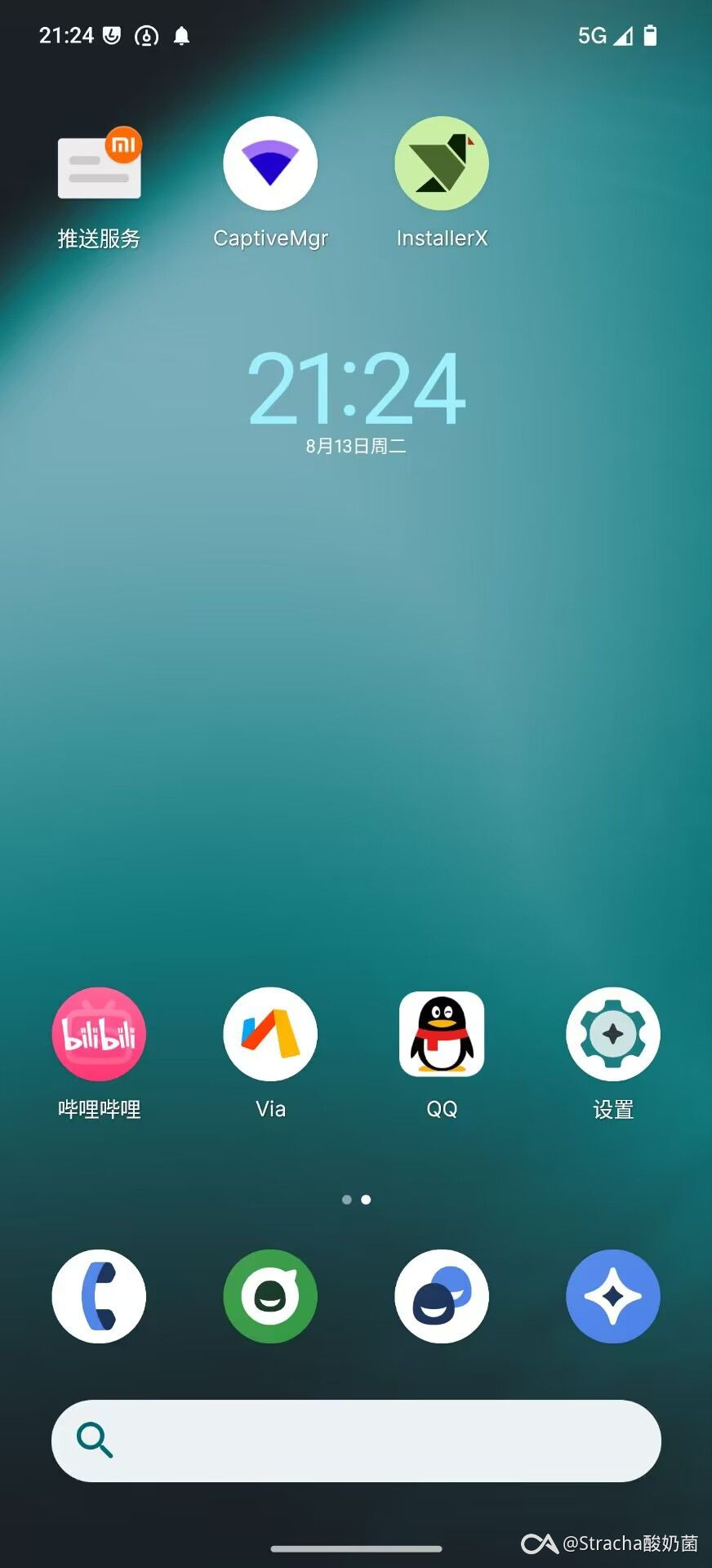Launch the CaptiveMgr app

click(x=270, y=164)
